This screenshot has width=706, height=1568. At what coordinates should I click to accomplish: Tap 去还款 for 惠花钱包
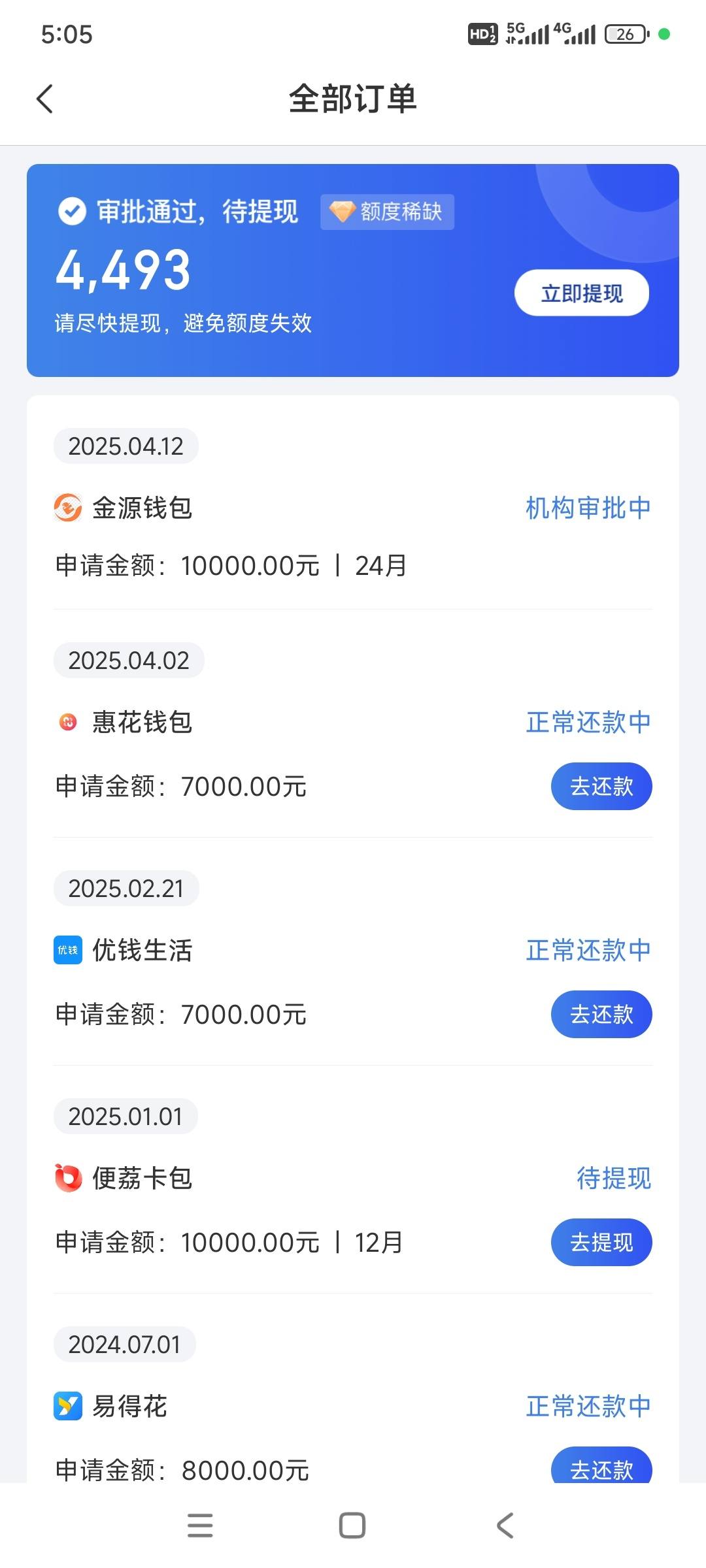point(601,786)
